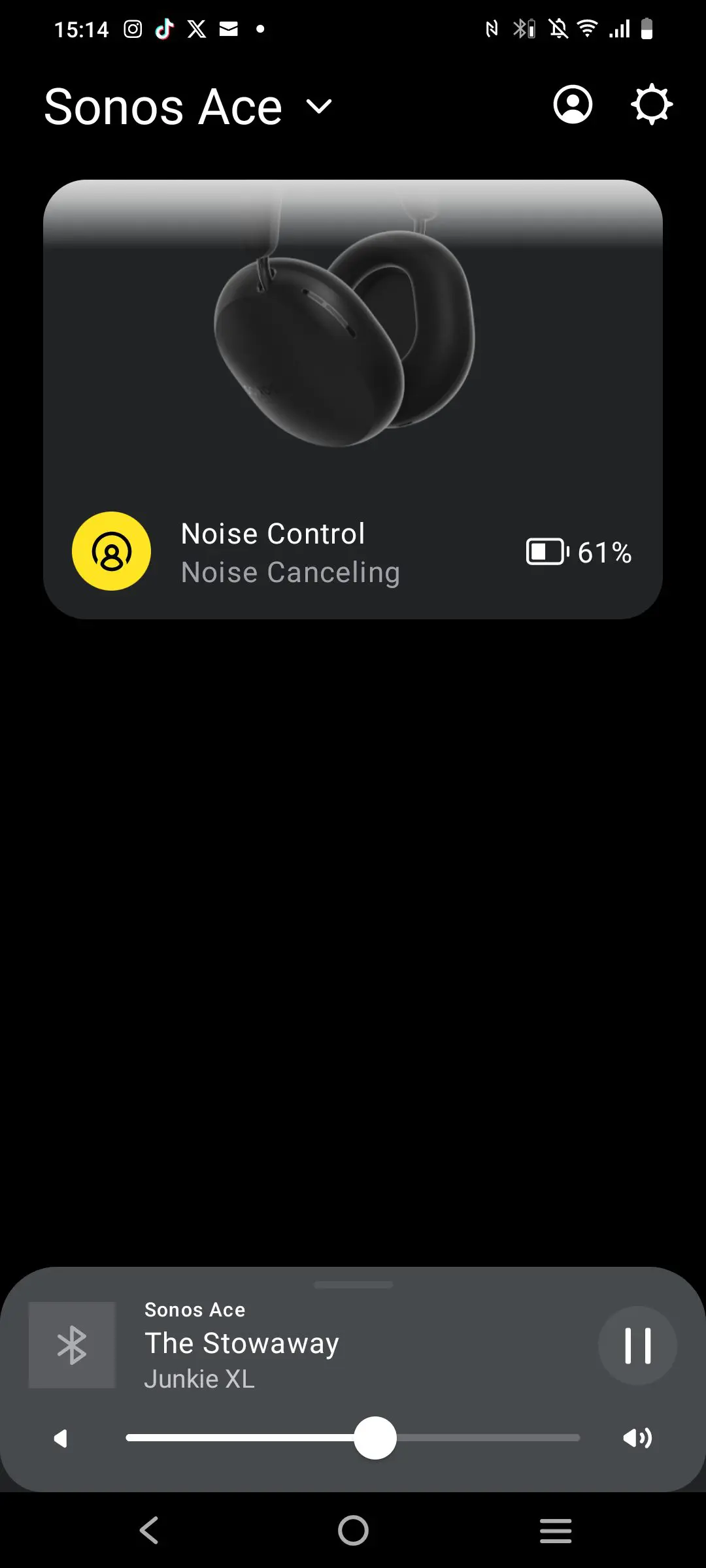The height and width of the screenshot is (1568, 706).
Task: Lower volume with the left speaker icon
Action: point(61,1439)
